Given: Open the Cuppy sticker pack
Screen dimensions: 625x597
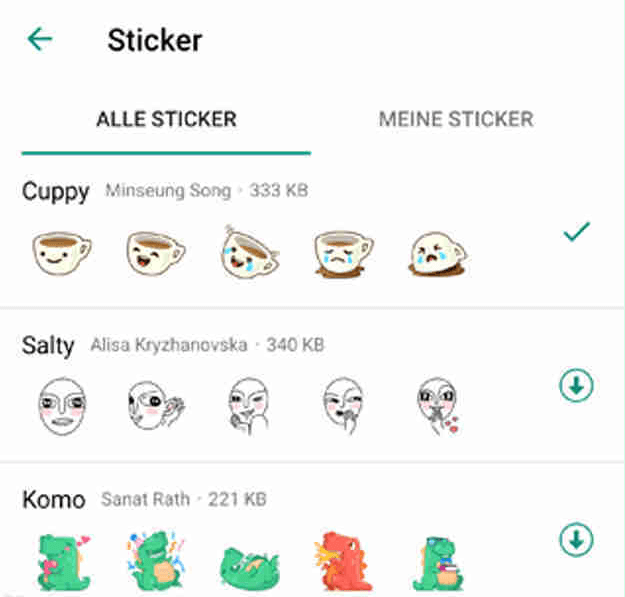Looking at the screenshot, I should 55,191.
